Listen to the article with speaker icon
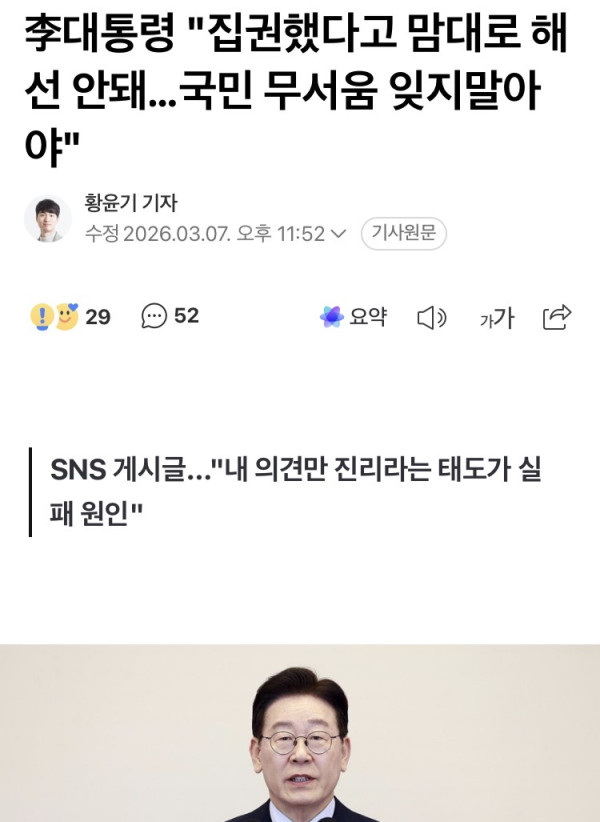 (x=431, y=318)
